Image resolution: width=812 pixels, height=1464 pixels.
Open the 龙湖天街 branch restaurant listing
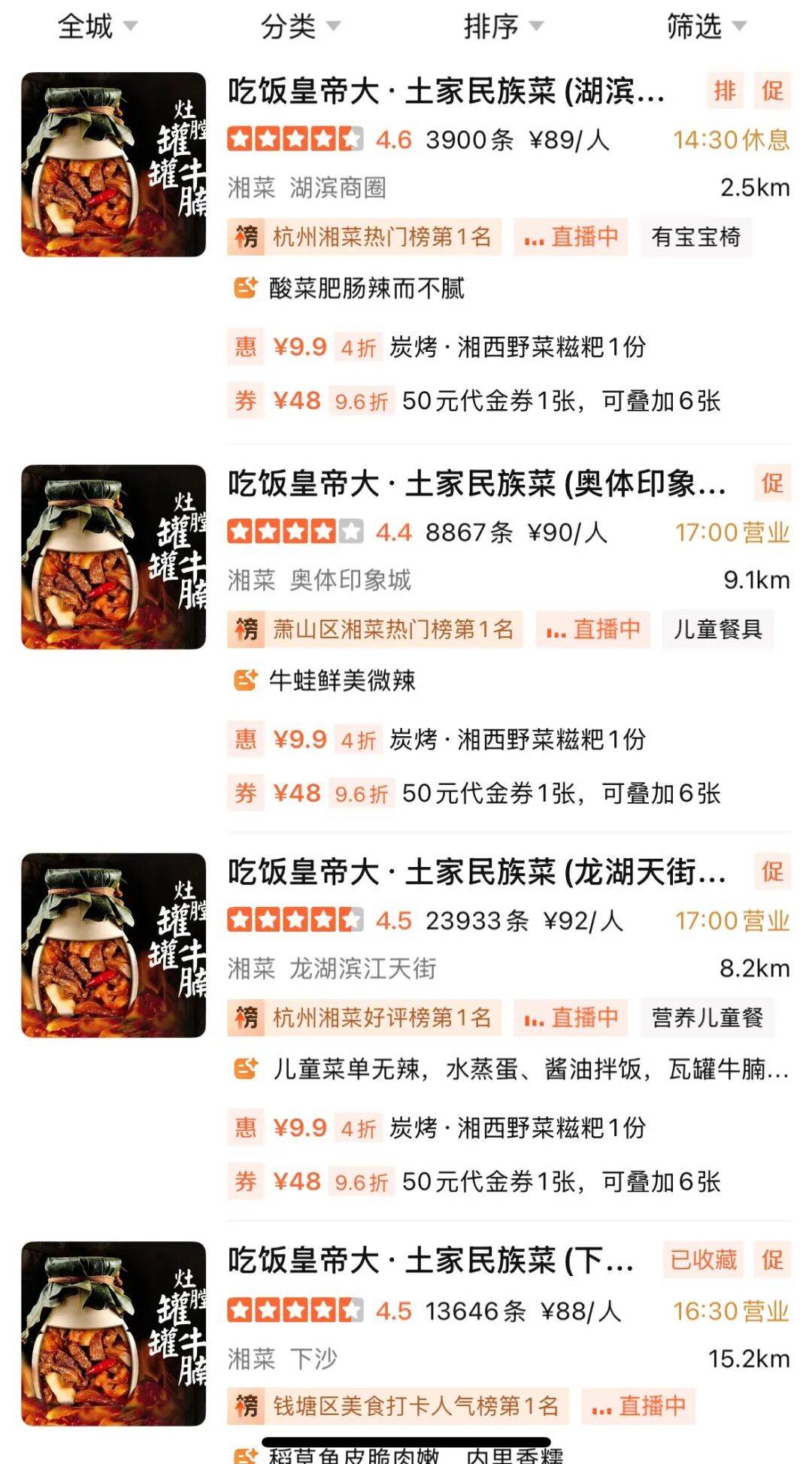[475, 872]
